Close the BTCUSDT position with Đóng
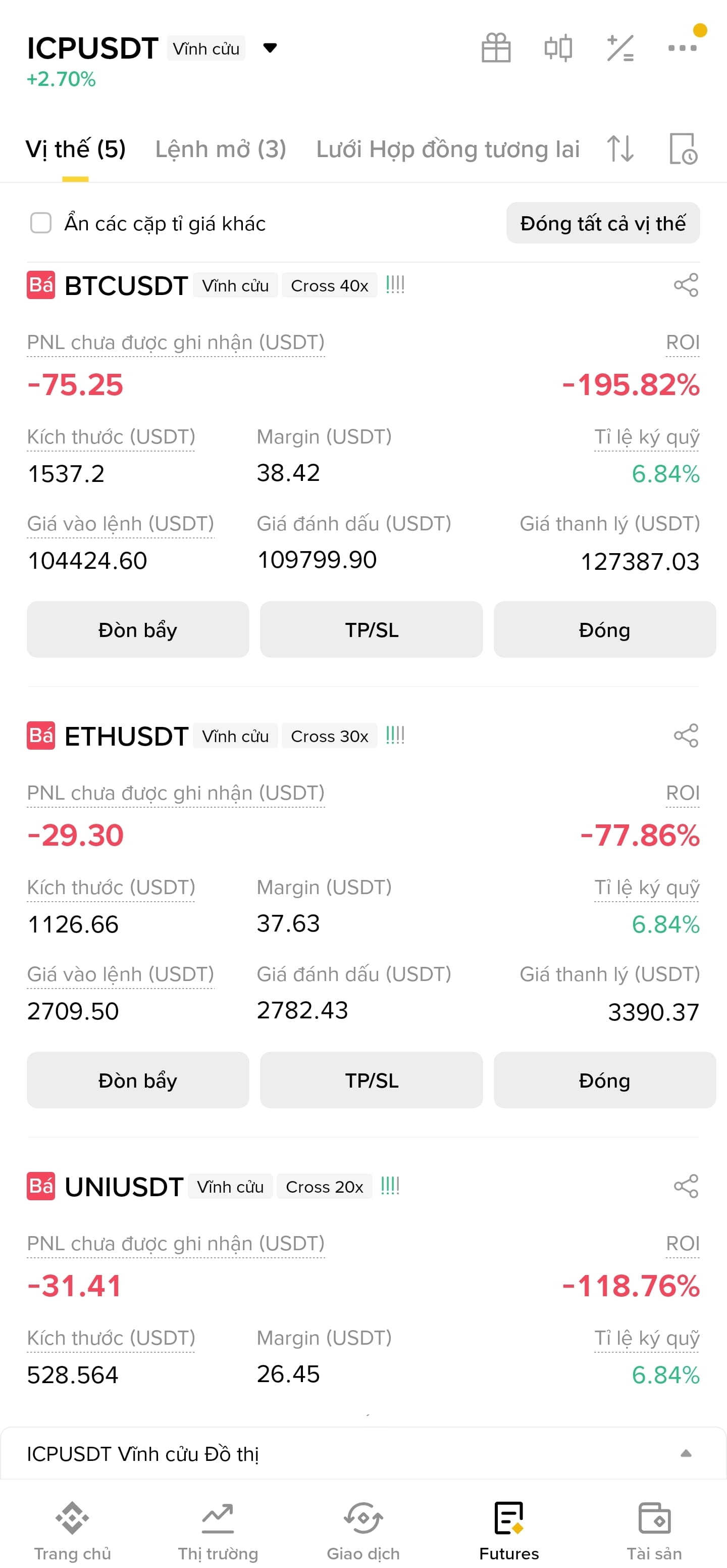Image resolution: width=727 pixels, height=1568 pixels. (604, 629)
